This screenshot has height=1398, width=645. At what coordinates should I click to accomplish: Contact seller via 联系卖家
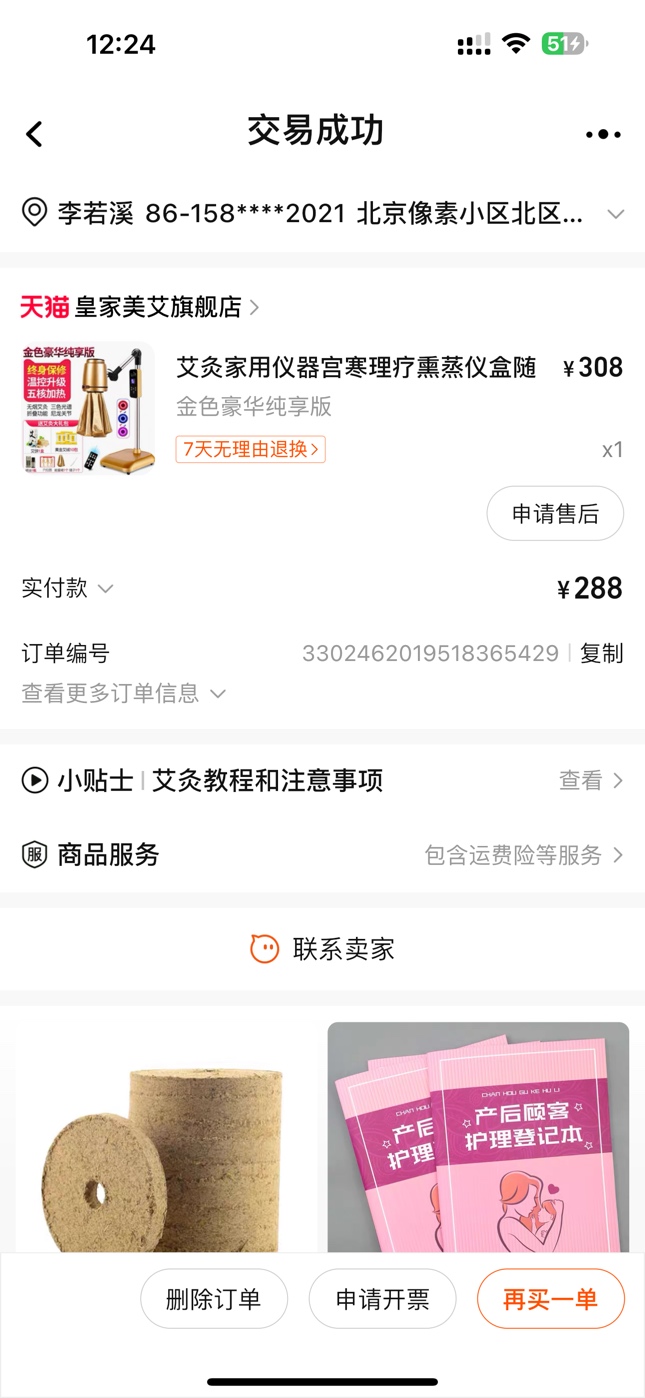(x=322, y=949)
